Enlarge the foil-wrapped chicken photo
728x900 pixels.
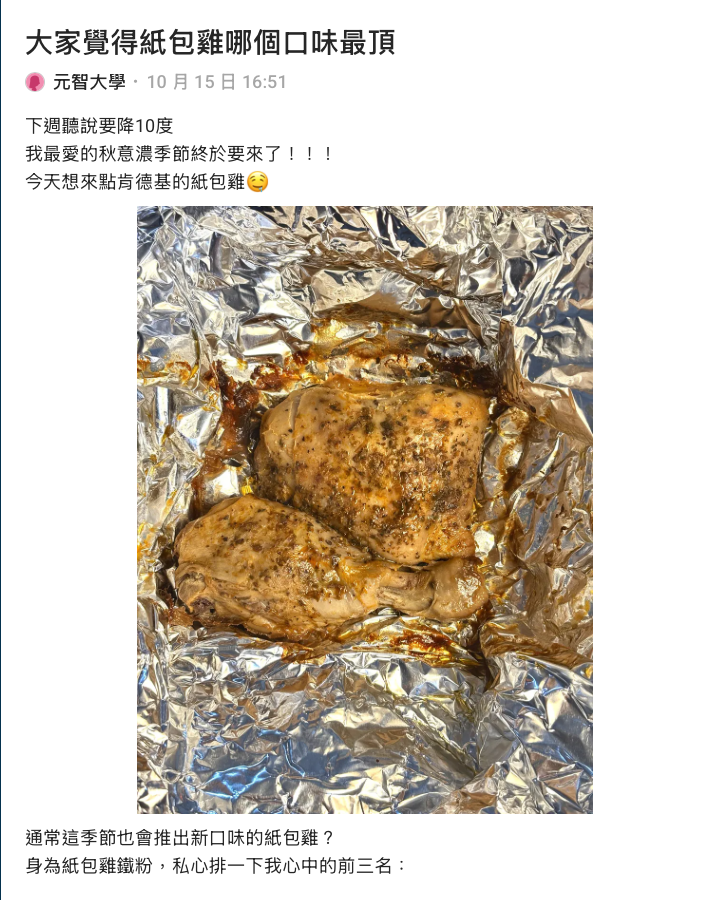point(364,509)
